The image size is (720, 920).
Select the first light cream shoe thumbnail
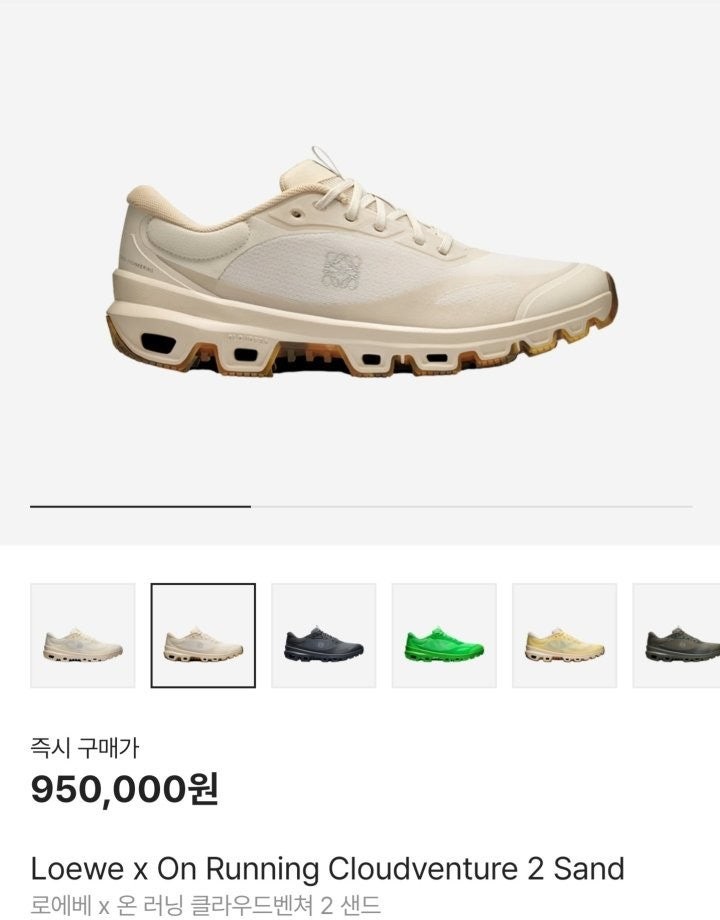point(83,635)
